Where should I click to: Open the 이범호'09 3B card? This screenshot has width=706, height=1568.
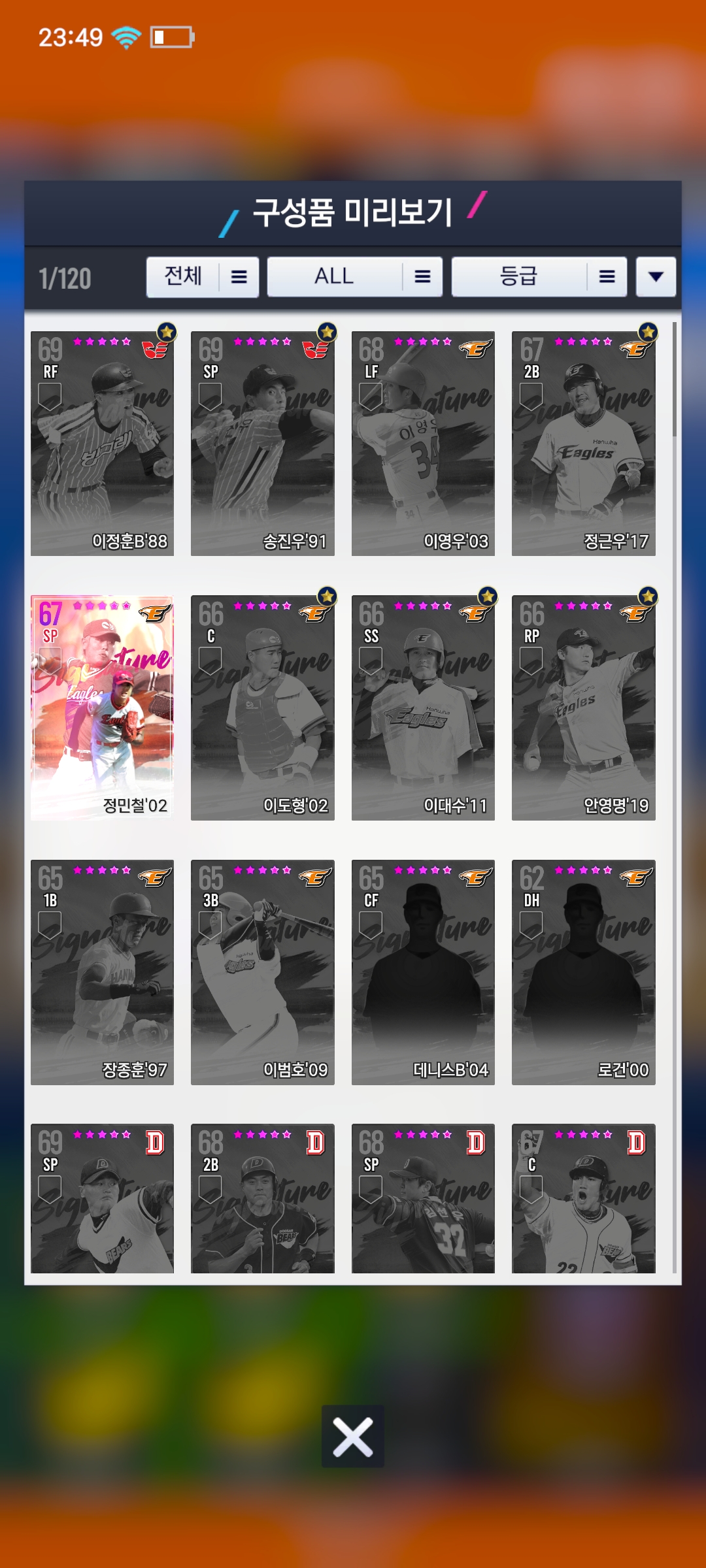pyautogui.click(x=263, y=972)
